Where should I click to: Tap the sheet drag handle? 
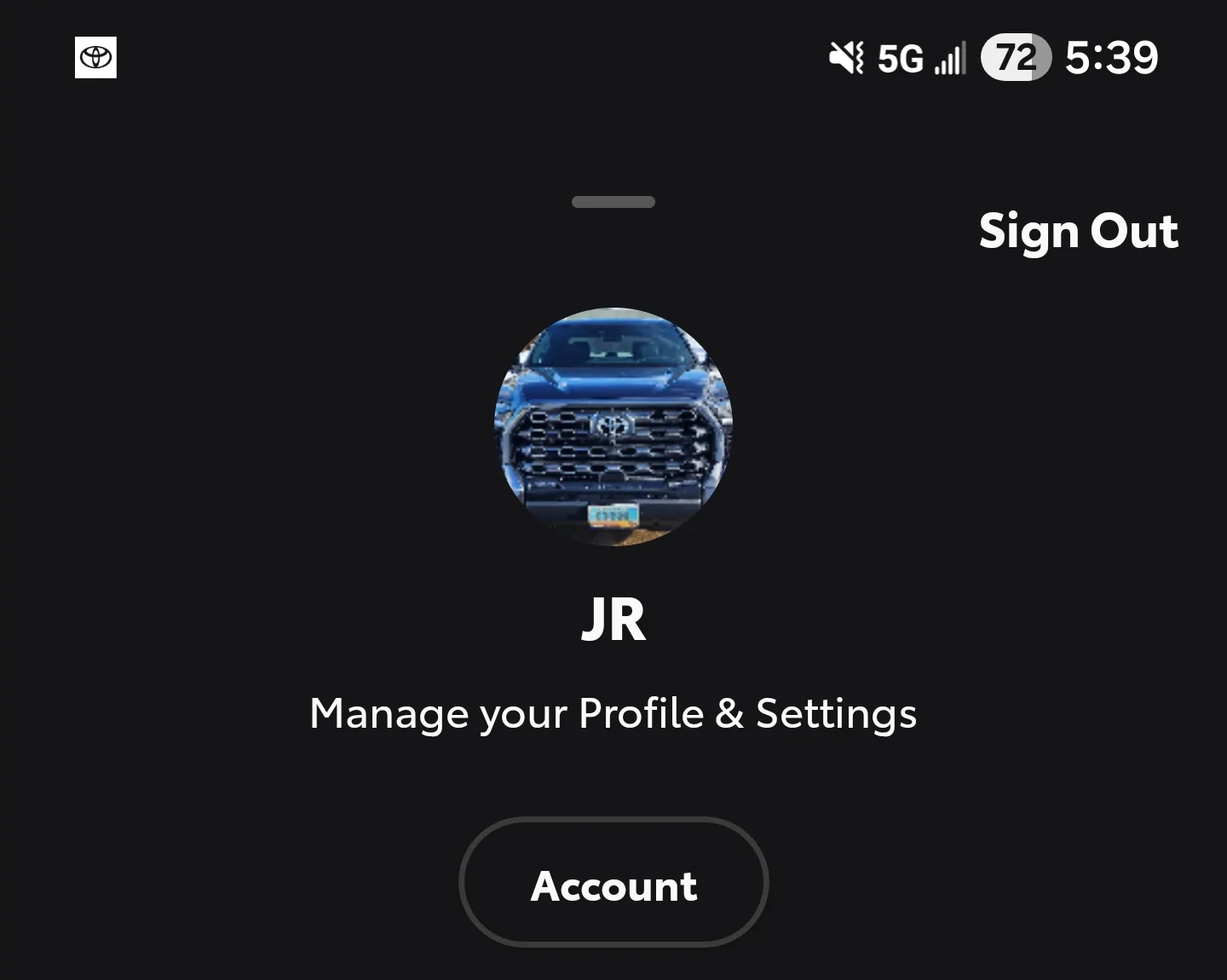(x=613, y=202)
